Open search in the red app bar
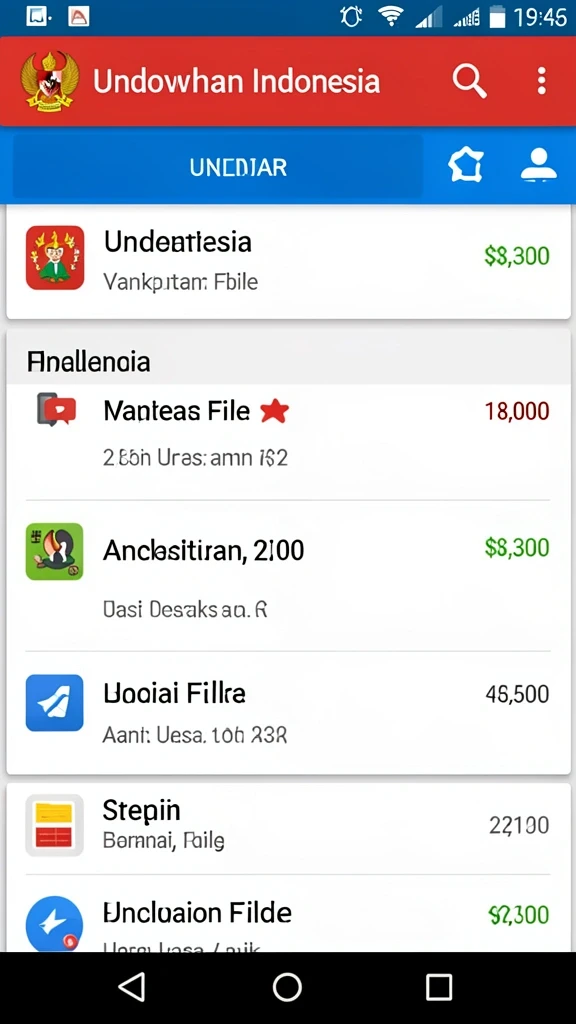The image size is (576, 1024). [469, 81]
